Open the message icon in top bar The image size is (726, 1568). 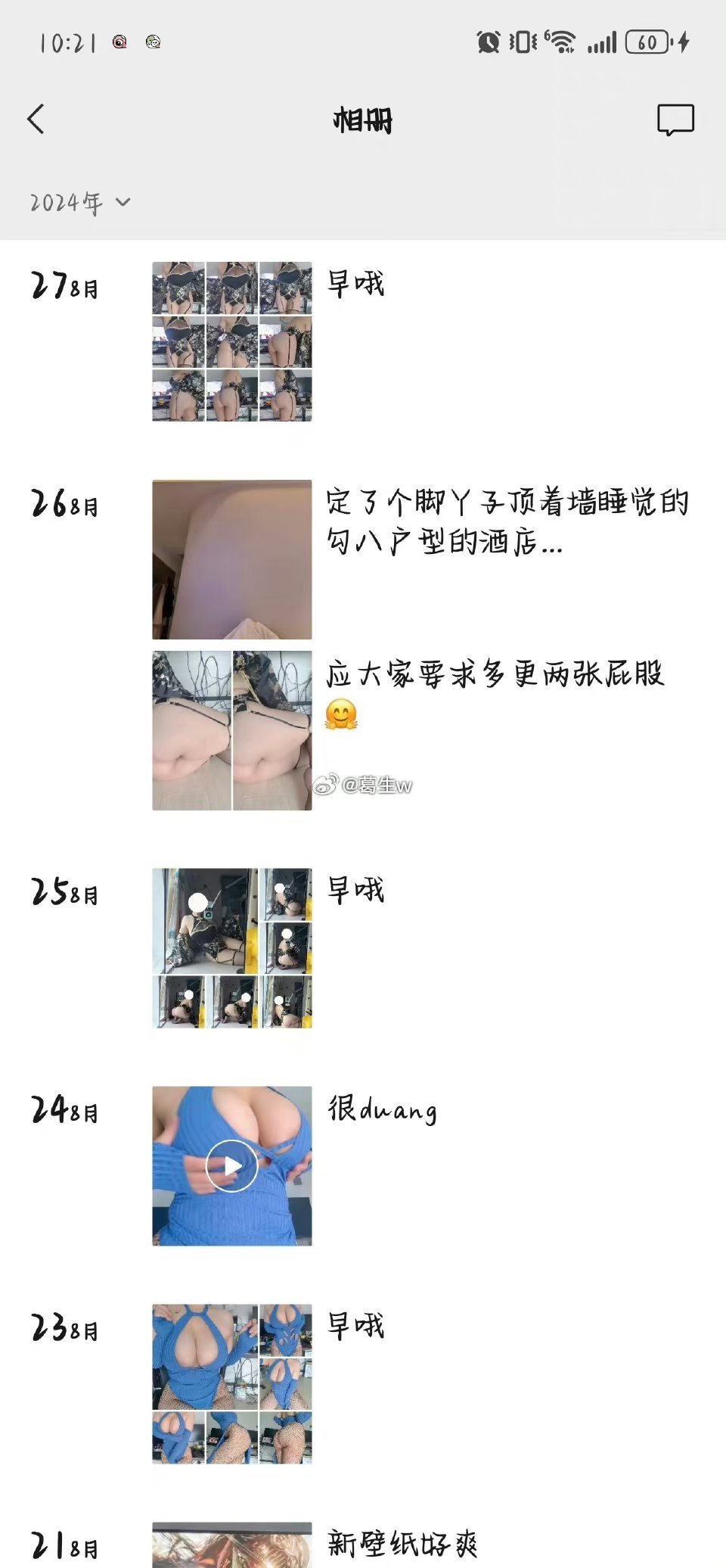click(x=675, y=120)
